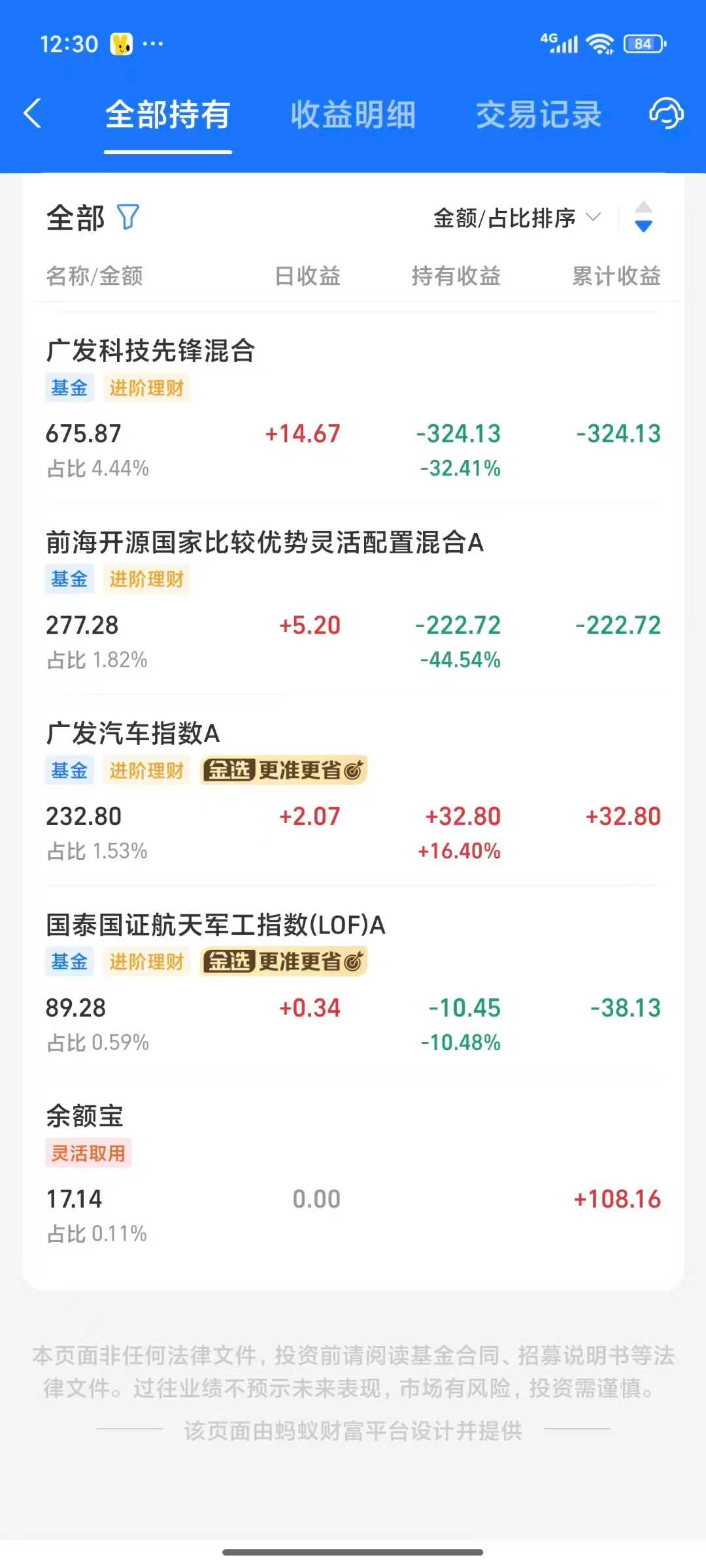Open 广发科技先锋混合 fund details

[x=150, y=351]
